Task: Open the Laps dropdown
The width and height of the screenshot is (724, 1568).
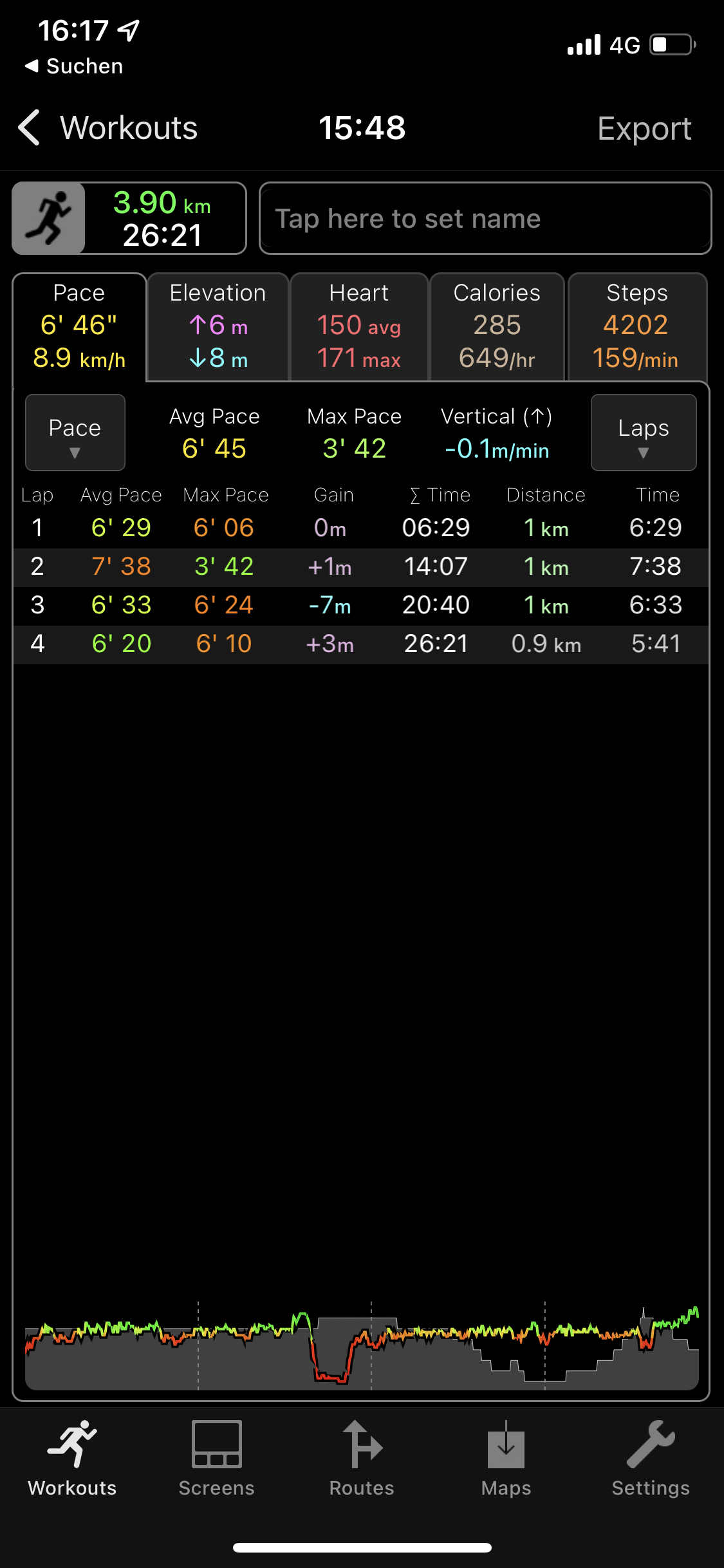Action: pos(643,433)
